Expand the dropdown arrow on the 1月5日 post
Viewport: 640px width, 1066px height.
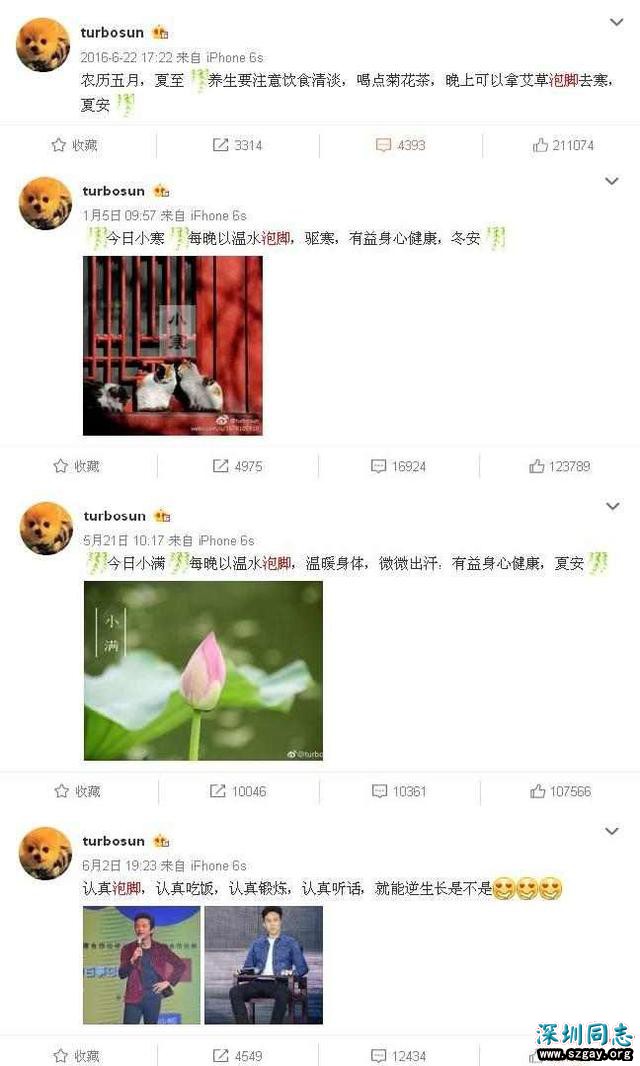[614, 182]
